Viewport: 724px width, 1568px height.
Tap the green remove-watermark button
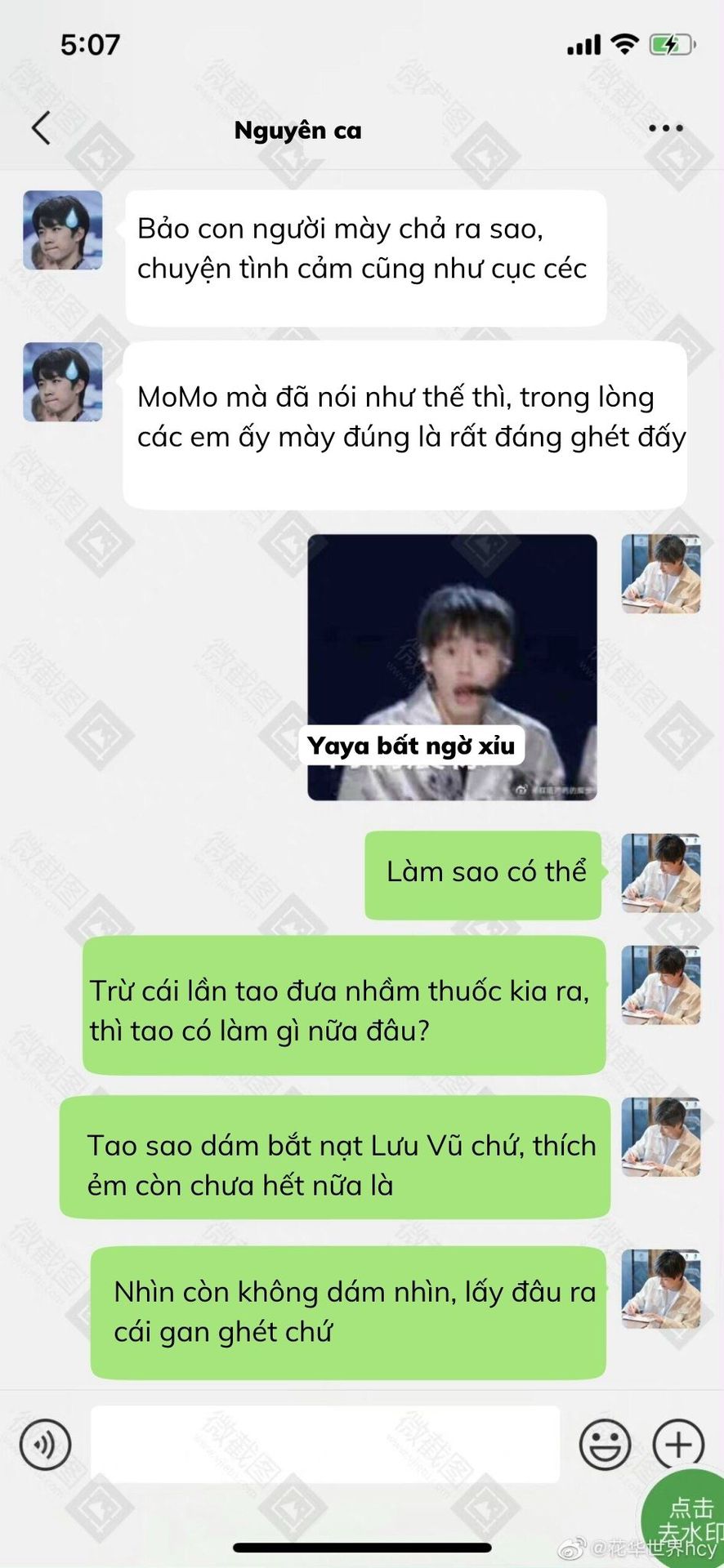pos(686,1517)
